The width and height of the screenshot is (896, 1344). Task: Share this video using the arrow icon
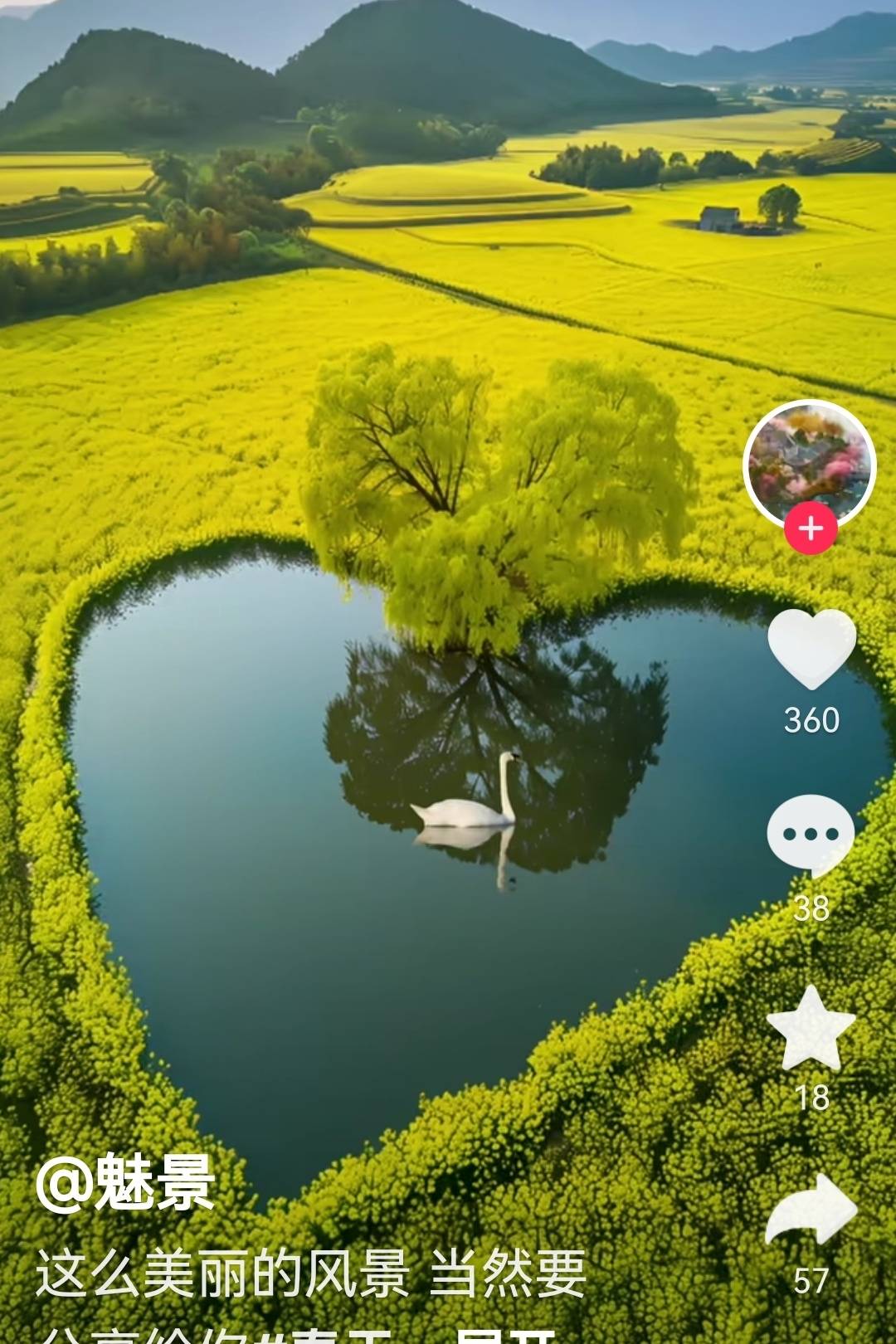[811, 1210]
